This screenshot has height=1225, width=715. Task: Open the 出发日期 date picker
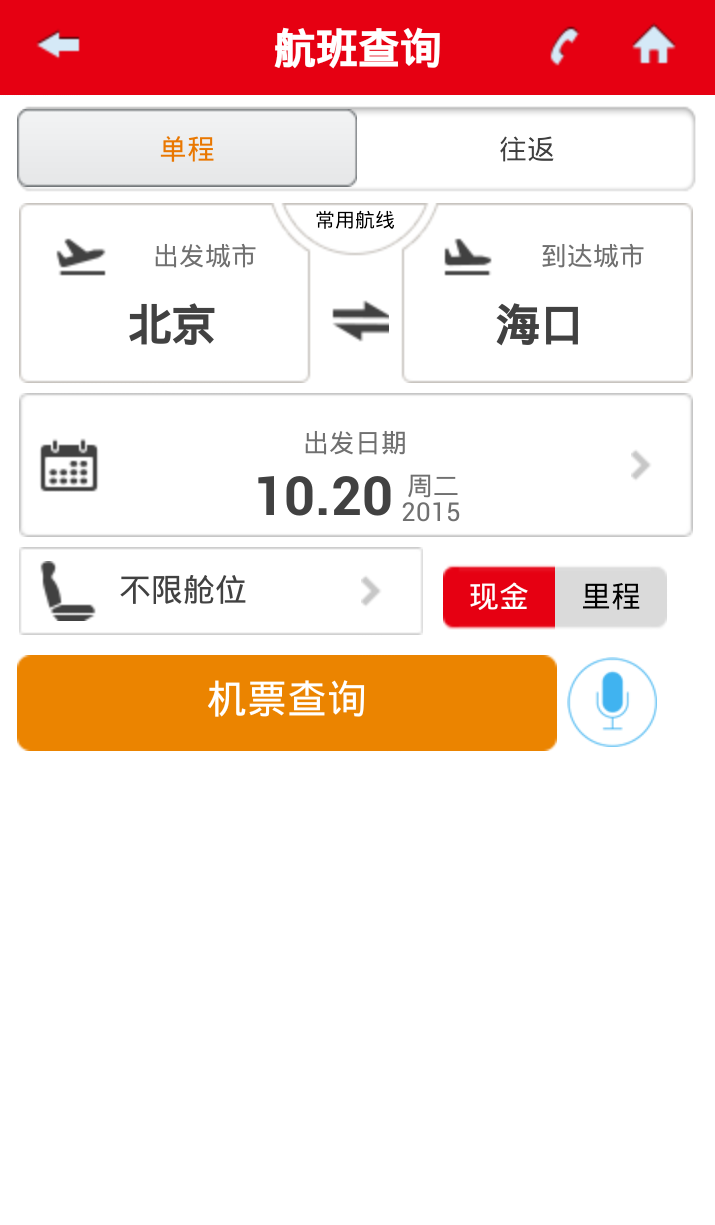coord(356,465)
